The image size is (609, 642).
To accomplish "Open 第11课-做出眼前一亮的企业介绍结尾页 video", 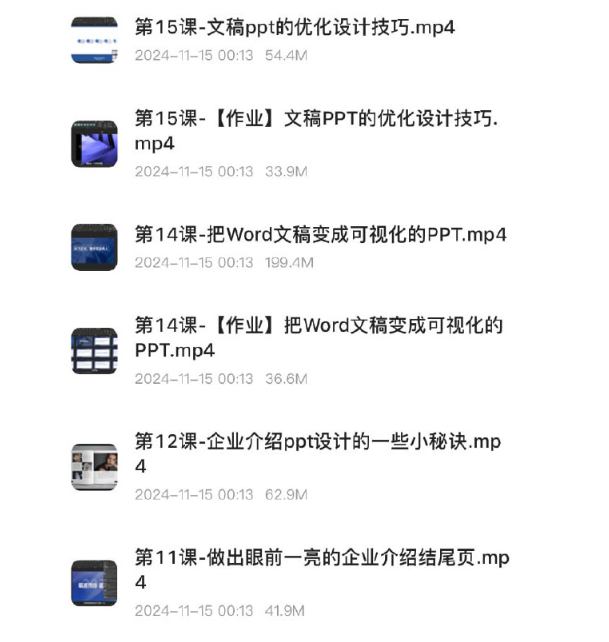I will tap(320, 570).
